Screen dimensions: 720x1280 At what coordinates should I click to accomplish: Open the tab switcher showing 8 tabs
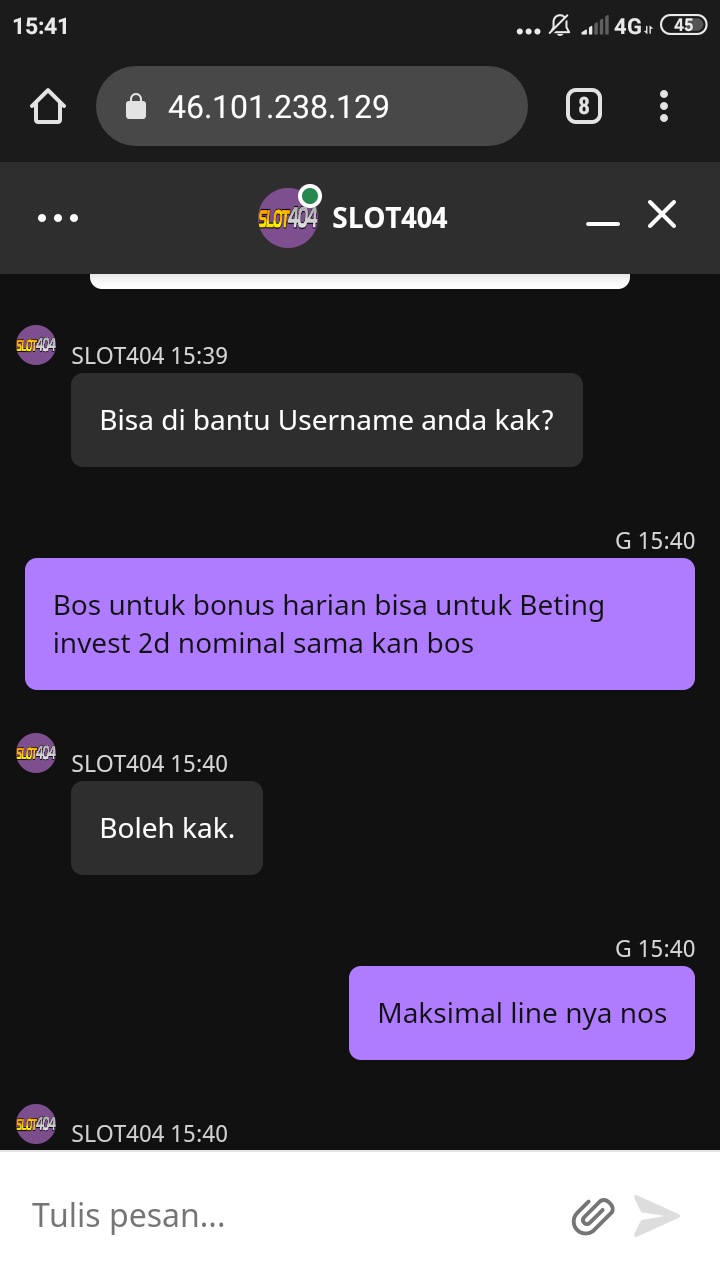(584, 106)
